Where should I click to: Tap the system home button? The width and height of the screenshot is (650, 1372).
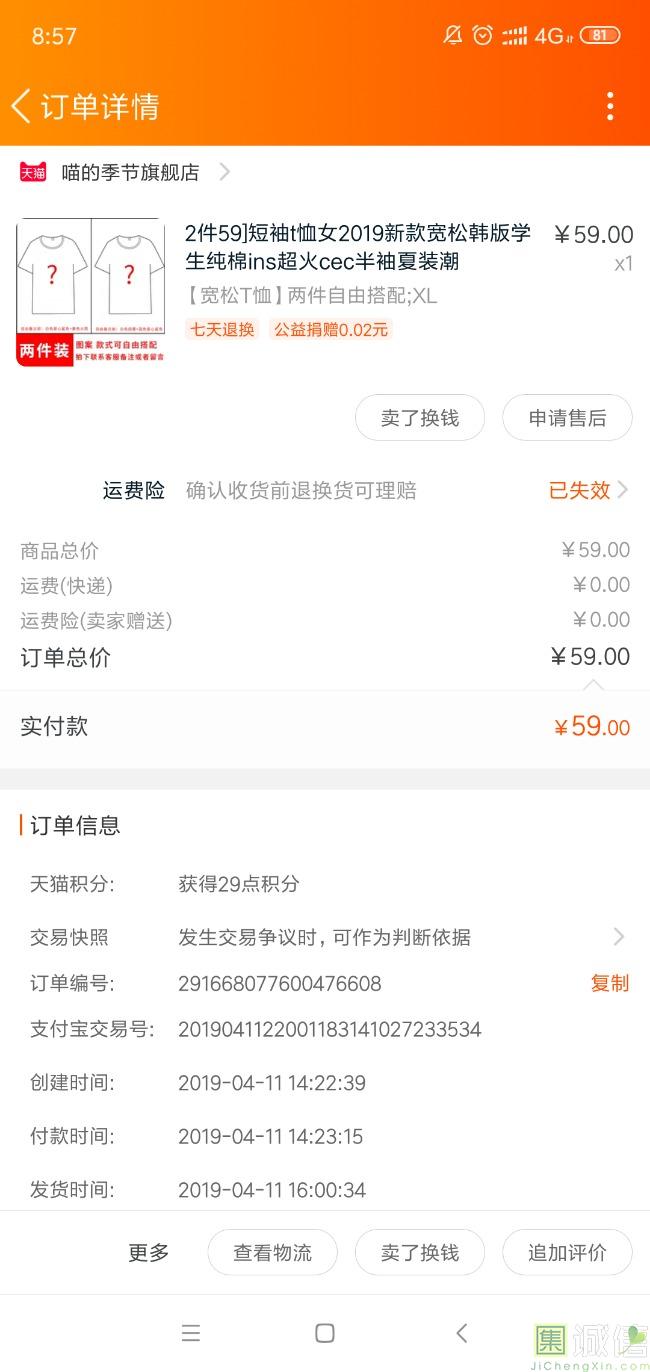[324, 1333]
